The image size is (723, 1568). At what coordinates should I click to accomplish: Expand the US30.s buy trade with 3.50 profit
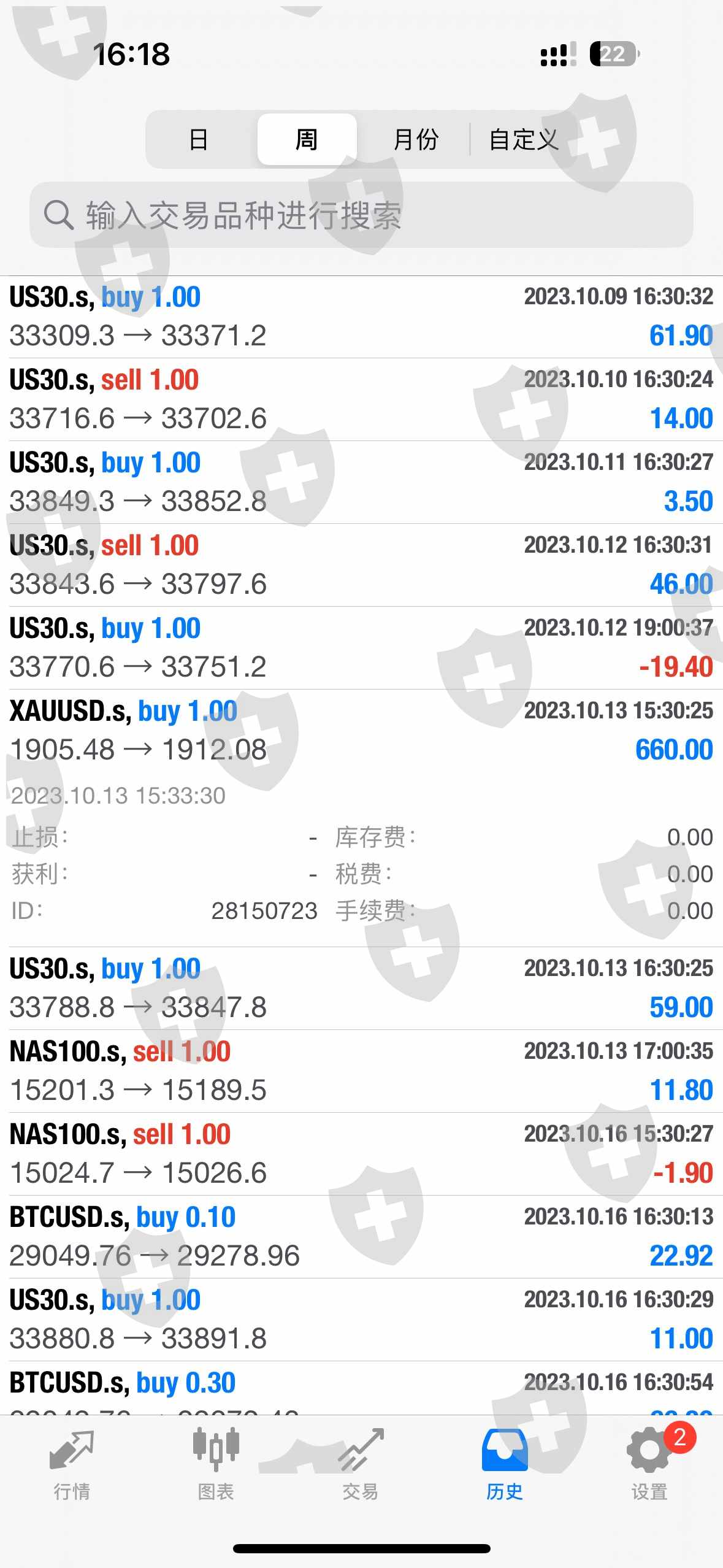361,482
